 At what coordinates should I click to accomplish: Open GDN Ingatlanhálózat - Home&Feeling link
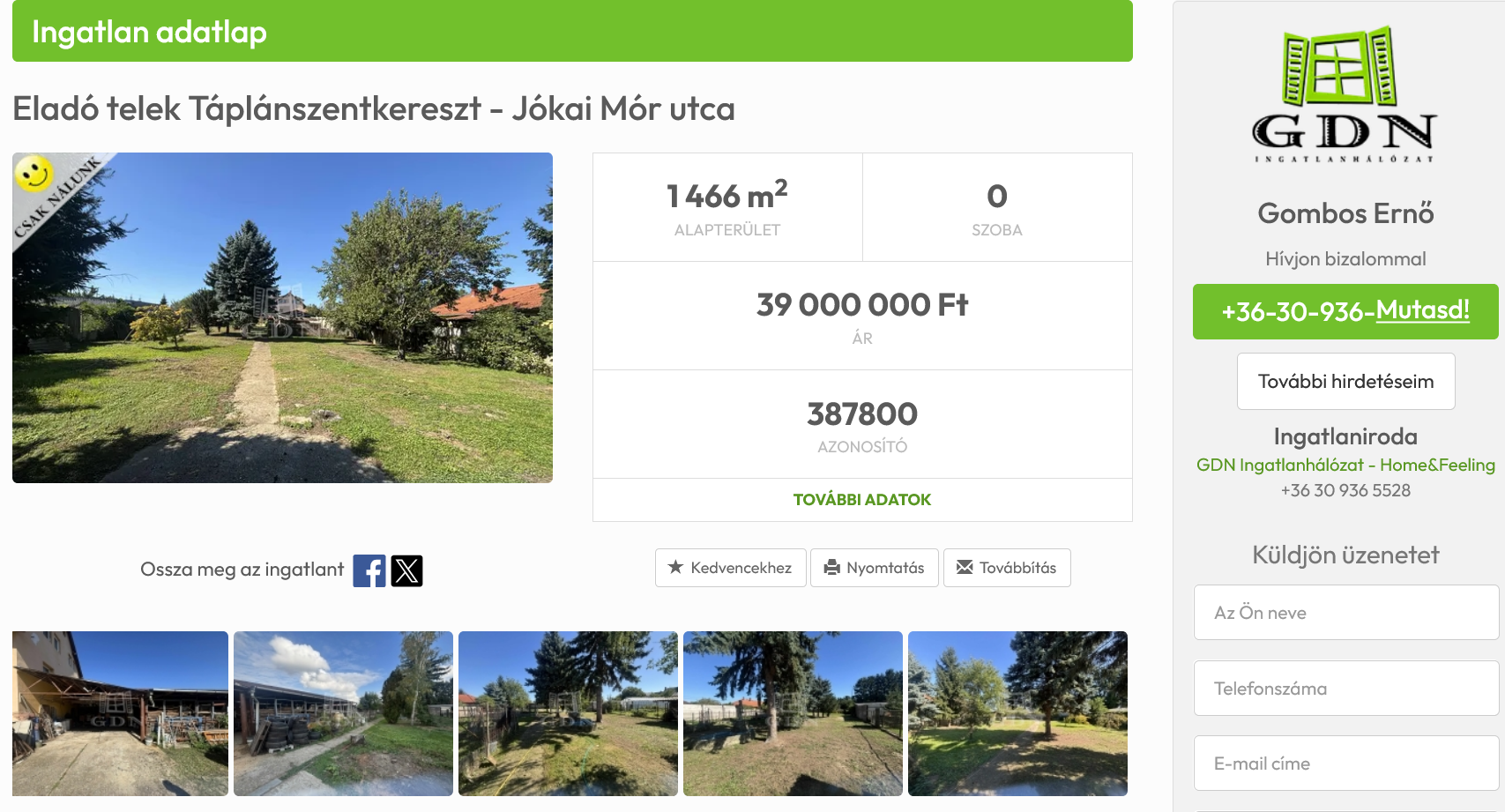pyautogui.click(x=1345, y=465)
